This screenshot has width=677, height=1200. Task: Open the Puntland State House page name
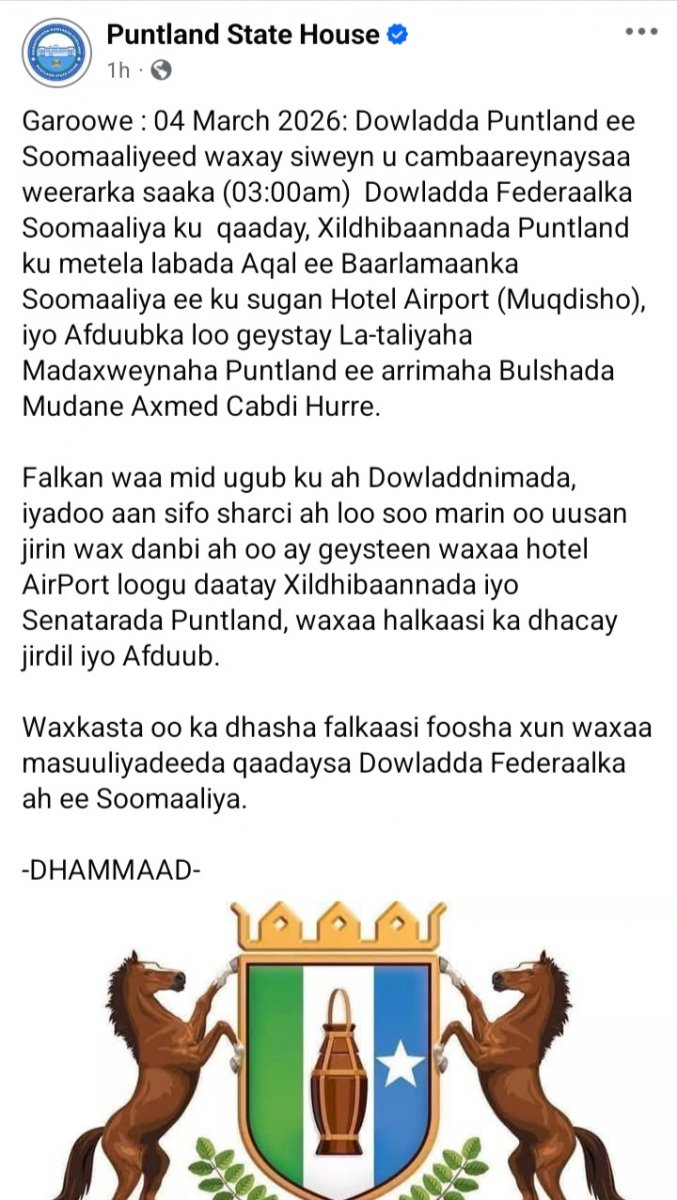click(243, 35)
